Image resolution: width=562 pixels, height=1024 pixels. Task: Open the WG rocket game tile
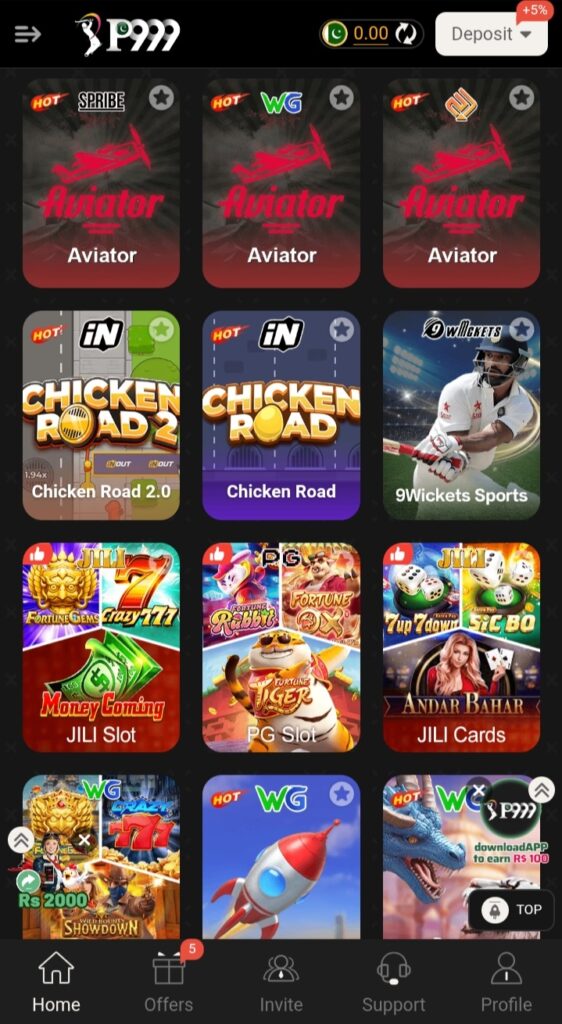281,857
